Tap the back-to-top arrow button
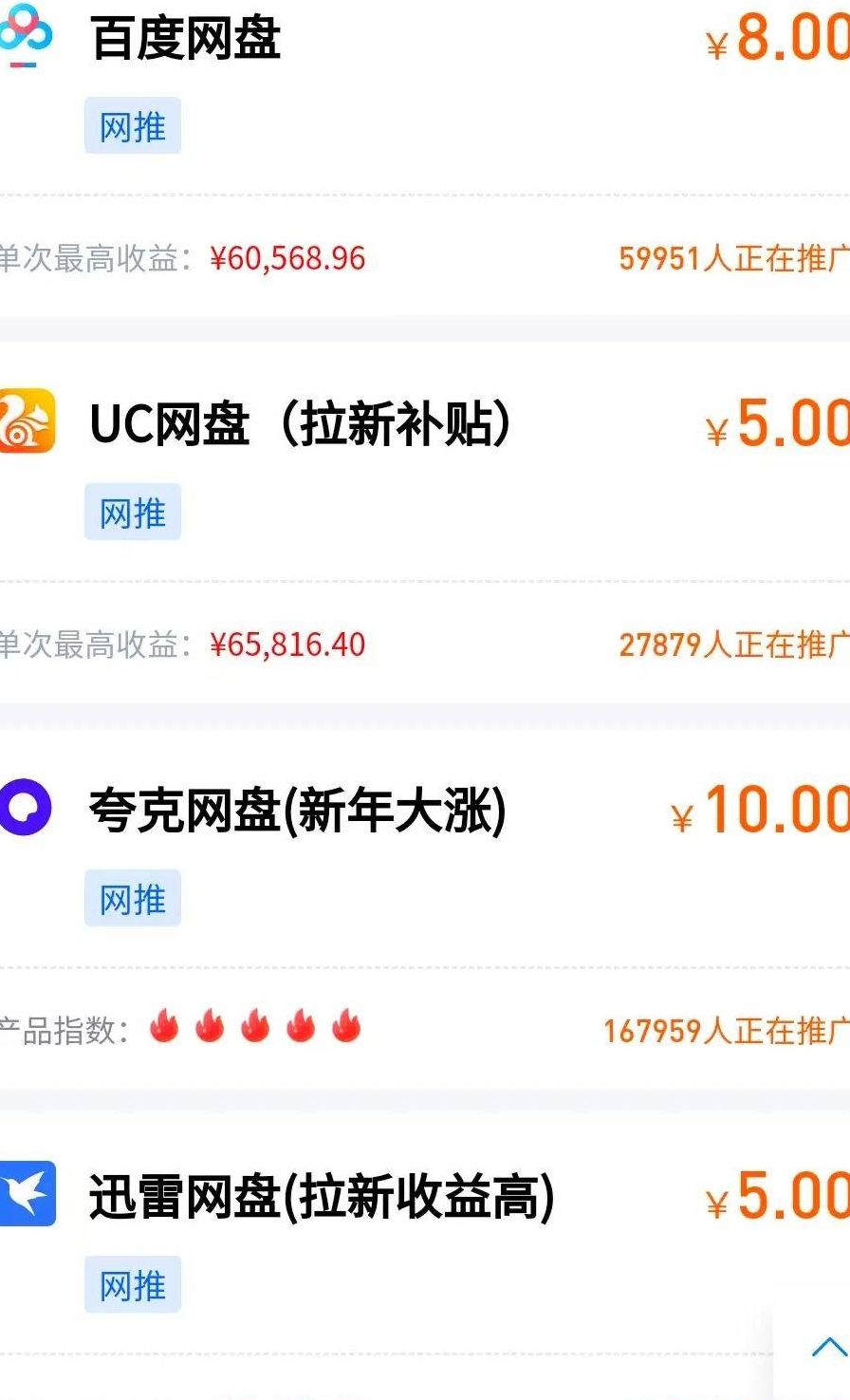 click(827, 1347)
